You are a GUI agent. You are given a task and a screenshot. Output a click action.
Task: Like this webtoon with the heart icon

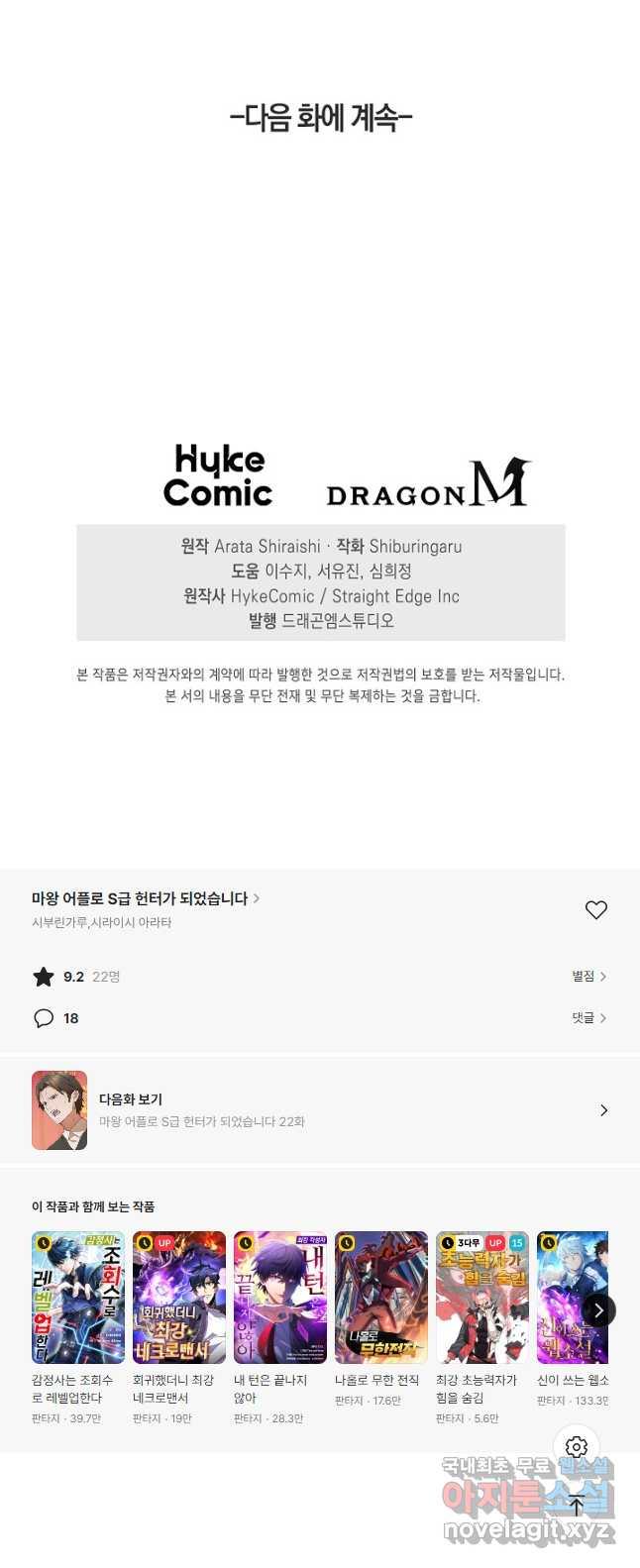[x=595, y=909]
